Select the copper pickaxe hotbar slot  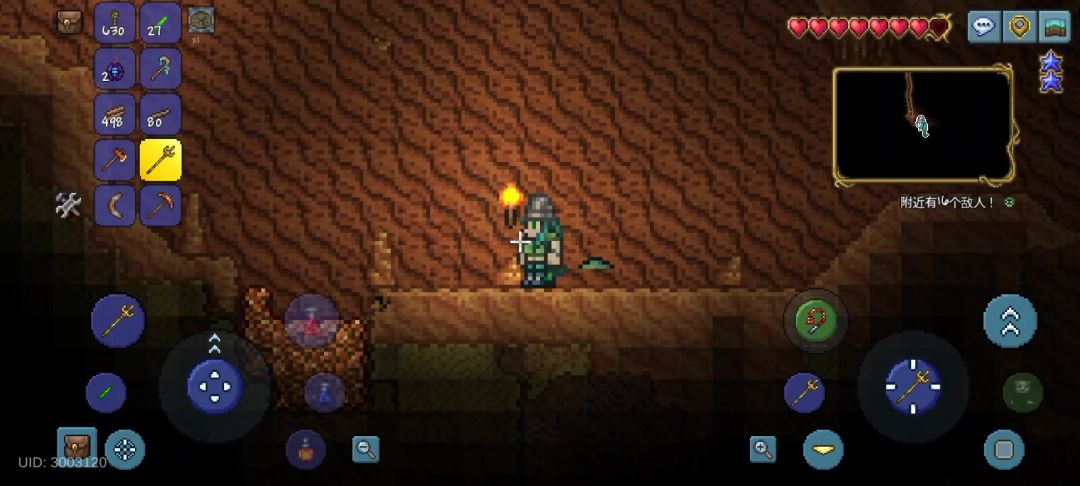pos(160,205)
